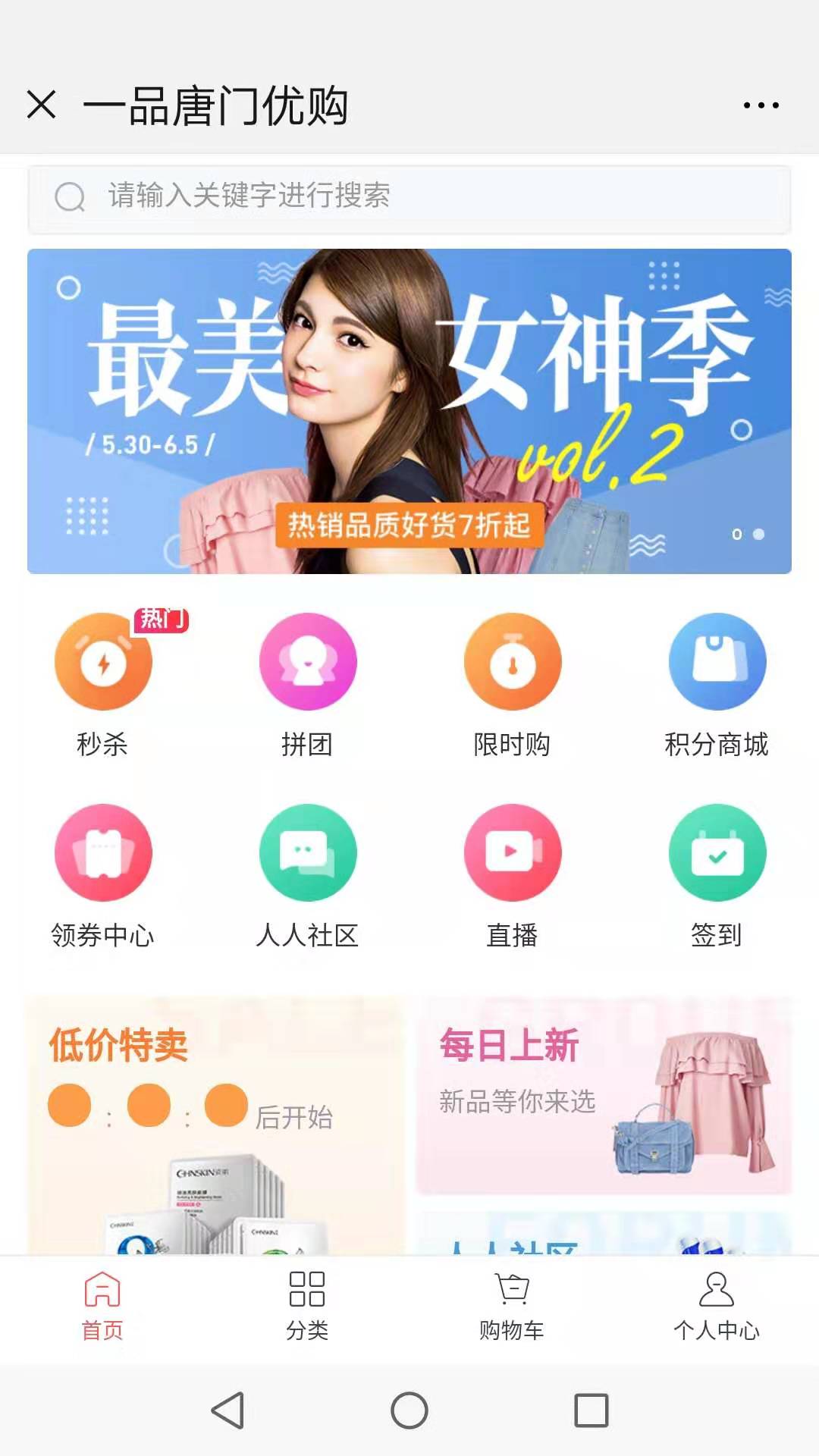Go to the 个人中心 profile tab
Image resolution: width=819 pixels, height=1456 pixels.
pos(717,1305)
